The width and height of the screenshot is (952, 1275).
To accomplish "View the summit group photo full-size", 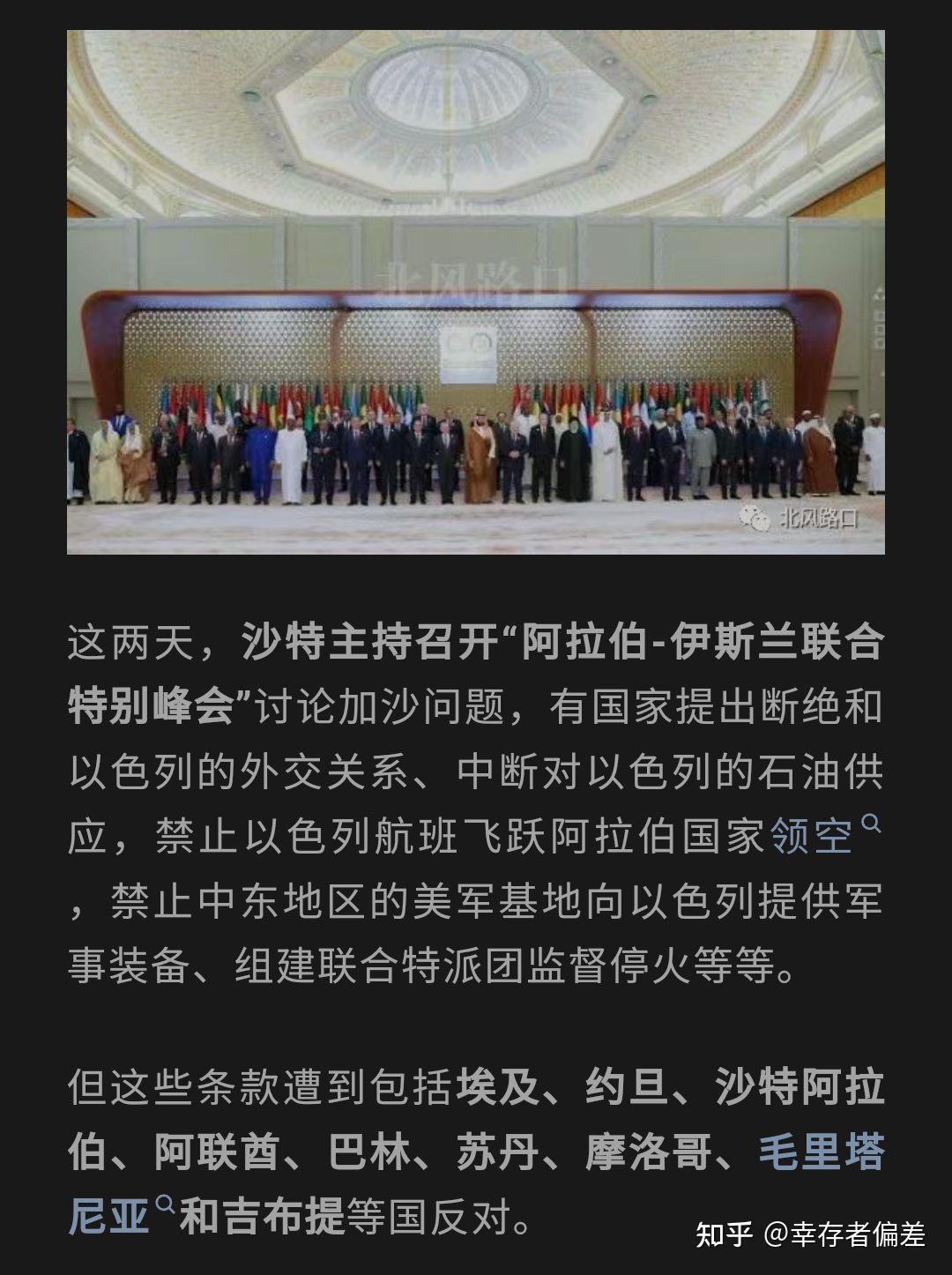I will click(x=476, y=292).
